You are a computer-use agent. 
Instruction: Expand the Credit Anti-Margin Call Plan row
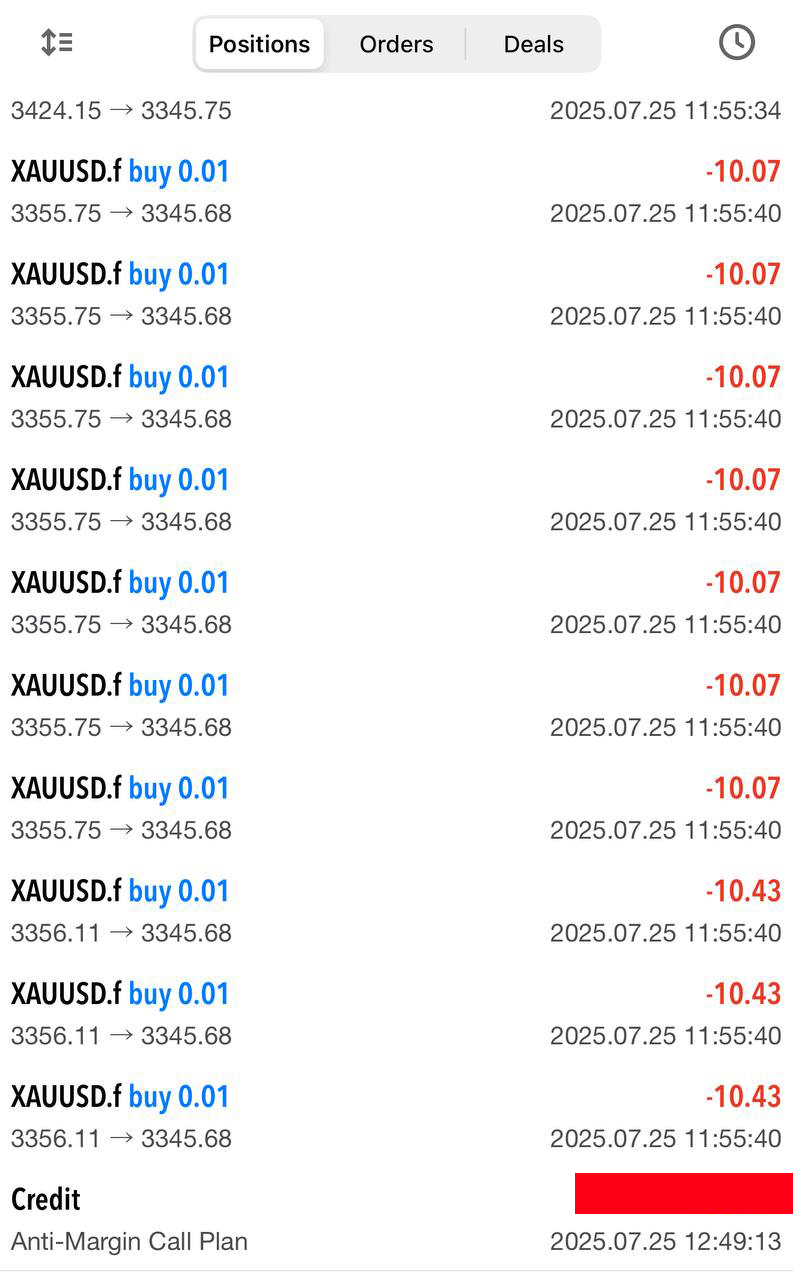click(x=396, y=1220)
